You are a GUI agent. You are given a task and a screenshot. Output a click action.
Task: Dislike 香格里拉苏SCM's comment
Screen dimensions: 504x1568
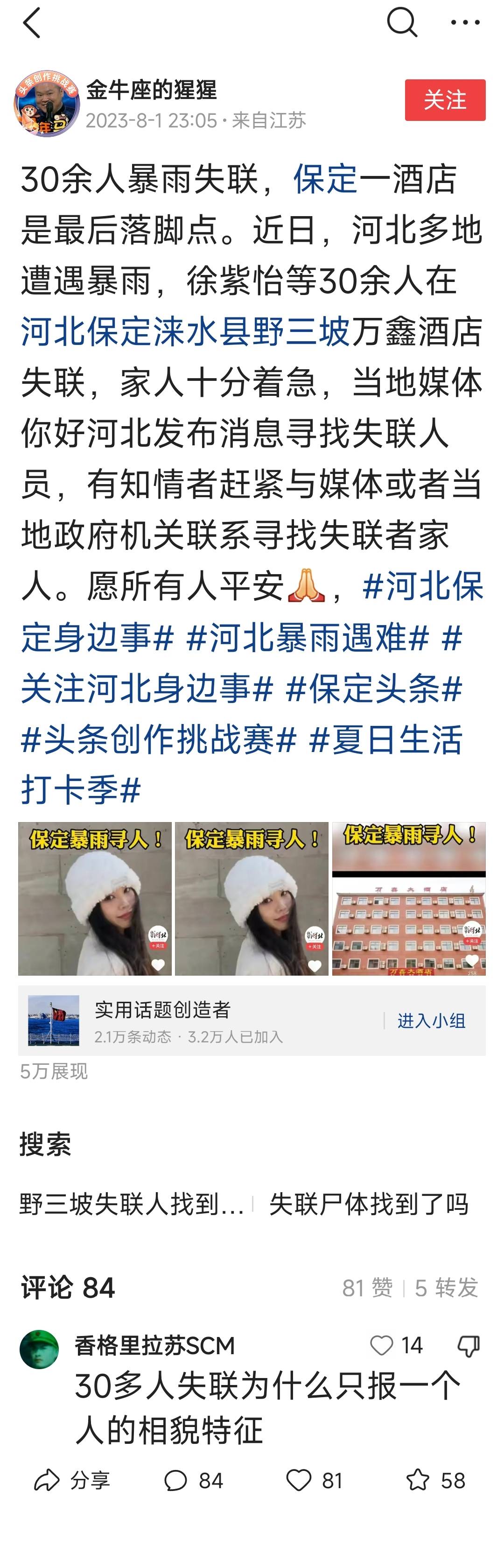coord(468,1346)
